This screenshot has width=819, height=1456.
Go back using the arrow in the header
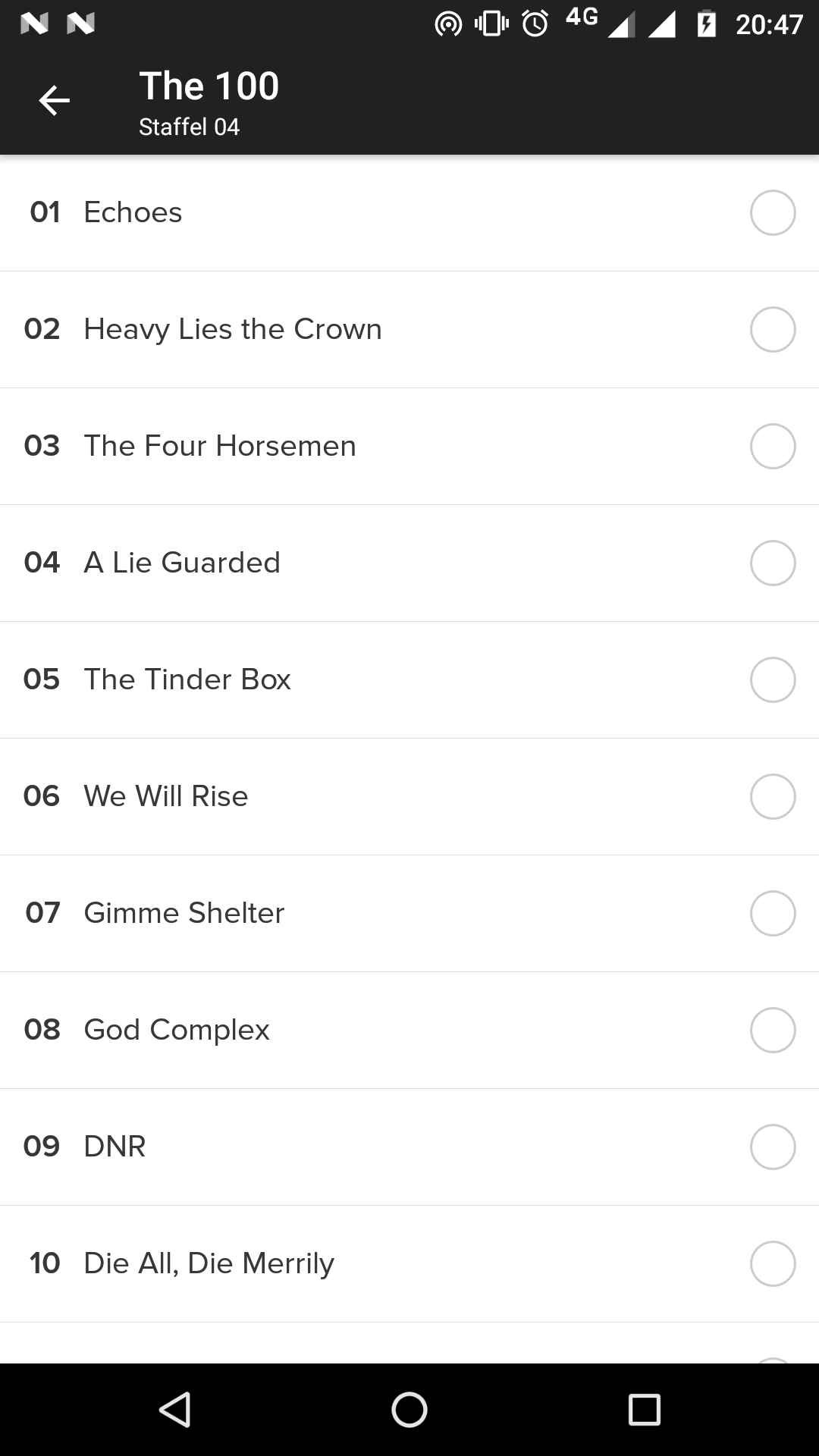pos(54,100)
